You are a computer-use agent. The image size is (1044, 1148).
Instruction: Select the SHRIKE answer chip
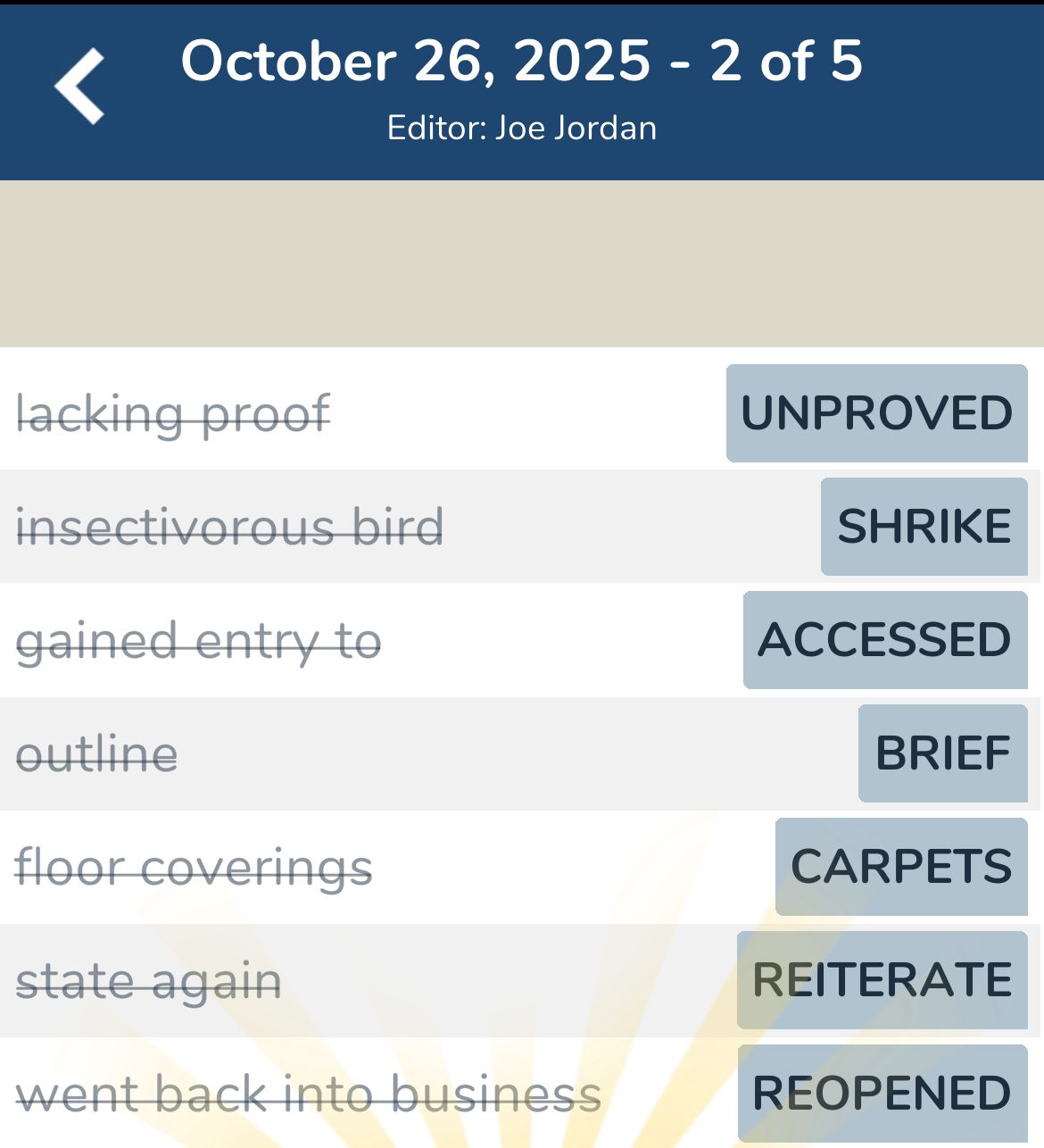coord(924,527)
